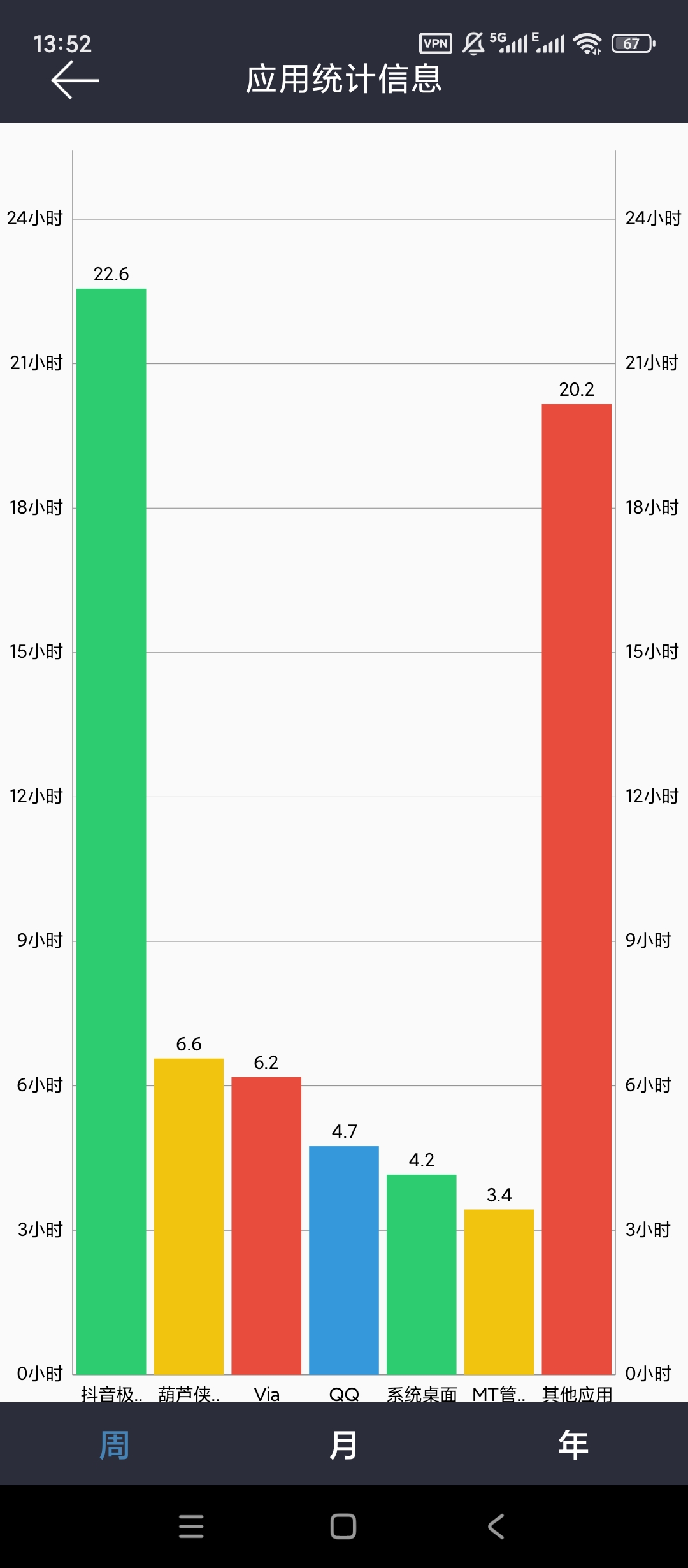Image resolution: width=688 pixels, height=1568 pixels.
Task: Switch to the 年 (year) tab
Action: pyautogui.click(x=573, y=1445)
